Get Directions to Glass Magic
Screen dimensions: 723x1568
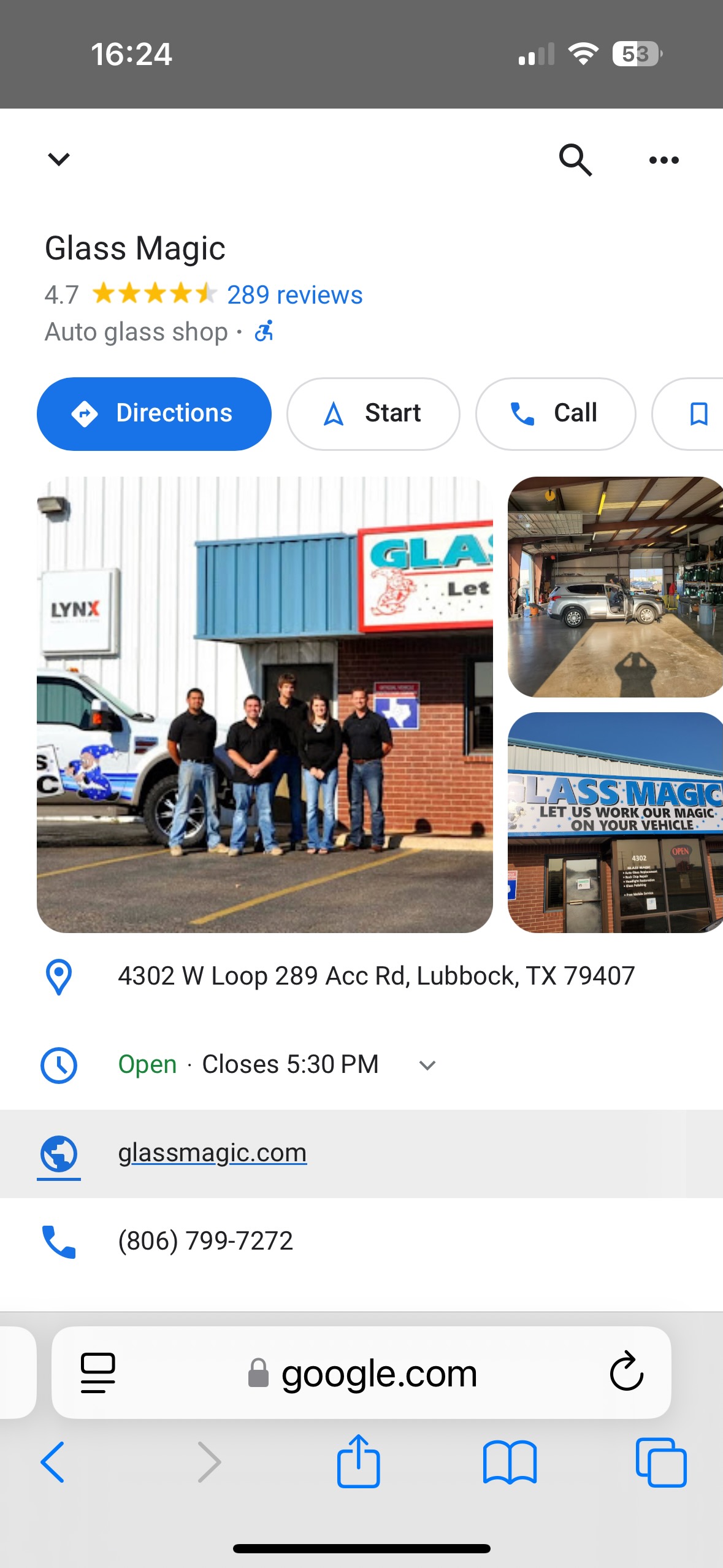pos(154,413)
